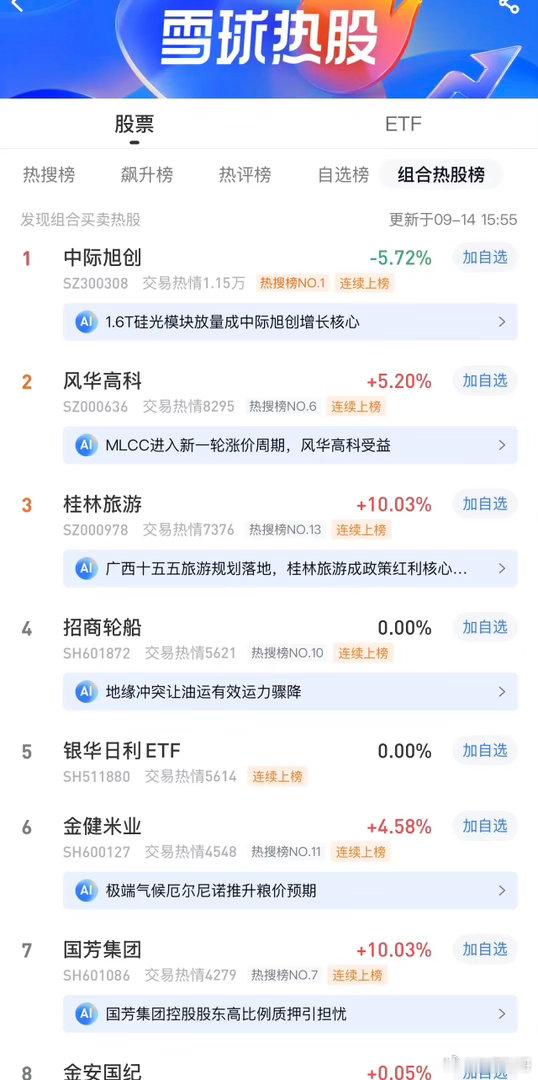The height and width of the screenshot is (1080, 538).
Task: View 国芳集团 pledge concern AI note
Action: click(x=290, y=1014)
